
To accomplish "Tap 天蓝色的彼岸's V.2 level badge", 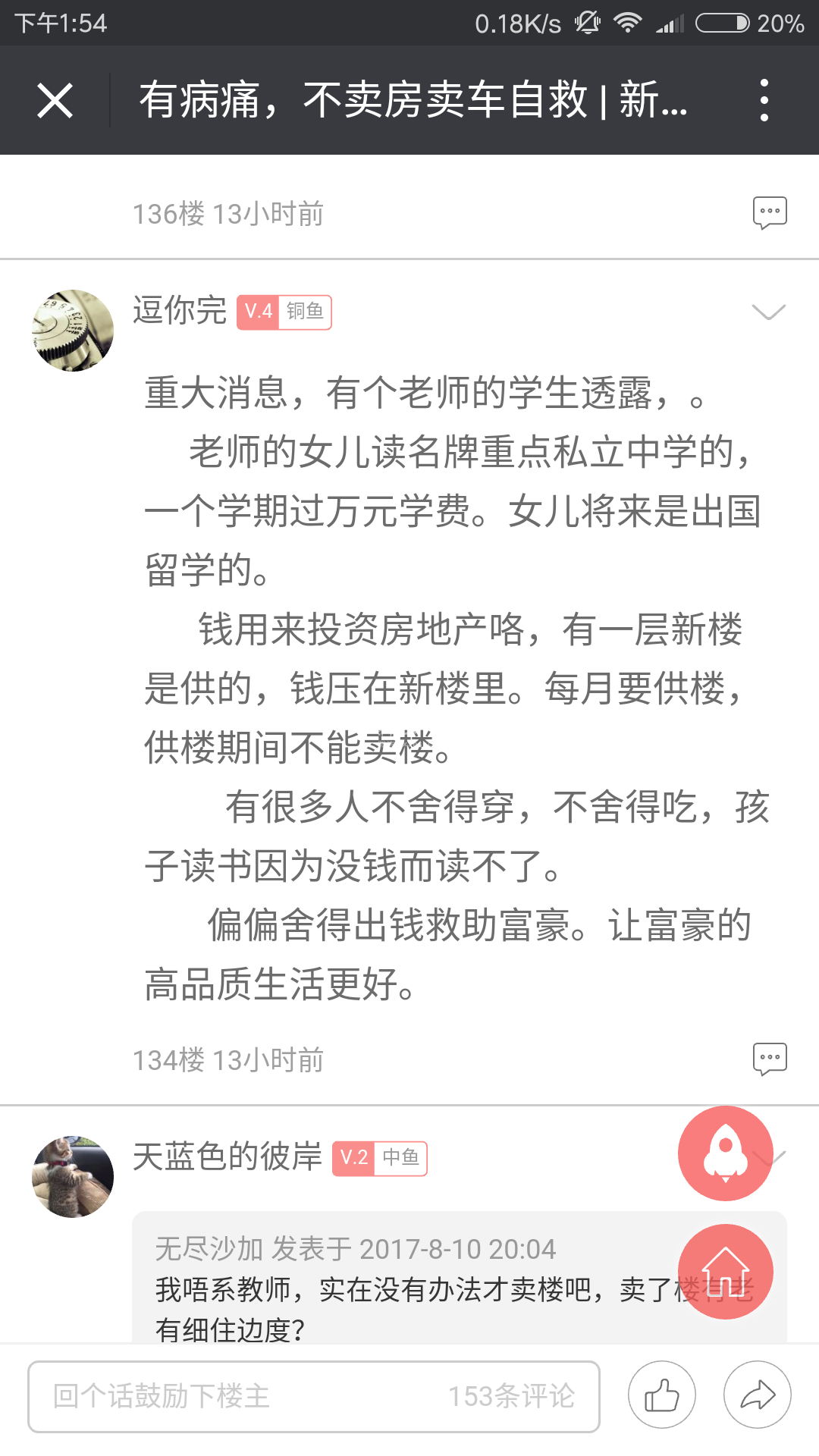I will point(353,1158).
